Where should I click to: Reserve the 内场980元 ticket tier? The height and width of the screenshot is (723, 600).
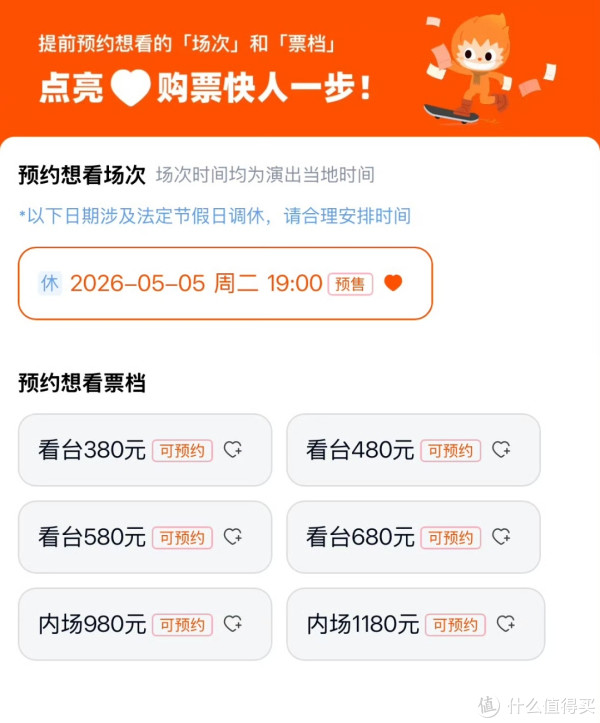pos(145,624)
